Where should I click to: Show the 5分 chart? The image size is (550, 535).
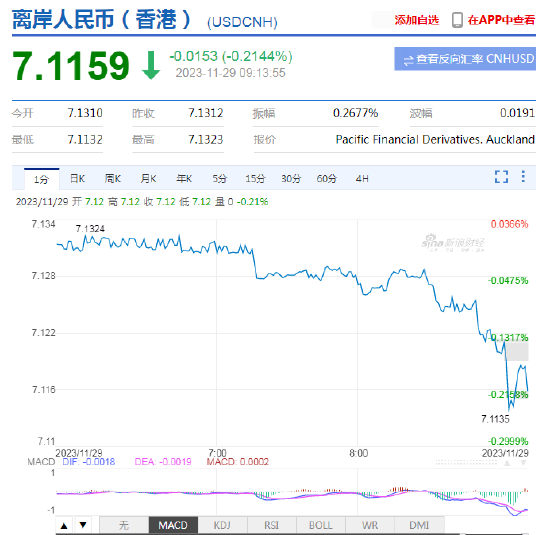click(220, 179)
